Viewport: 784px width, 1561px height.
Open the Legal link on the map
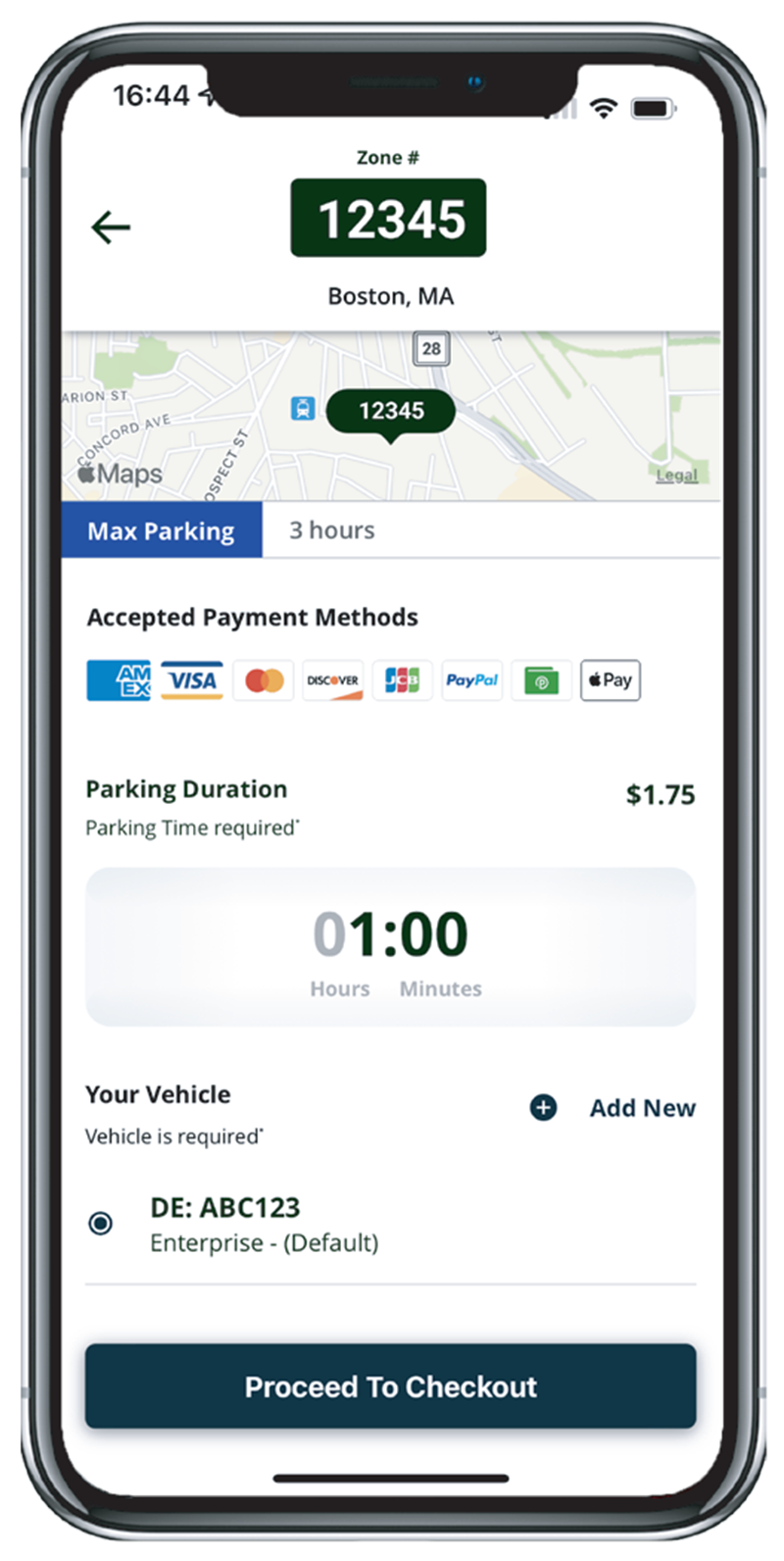676,476
